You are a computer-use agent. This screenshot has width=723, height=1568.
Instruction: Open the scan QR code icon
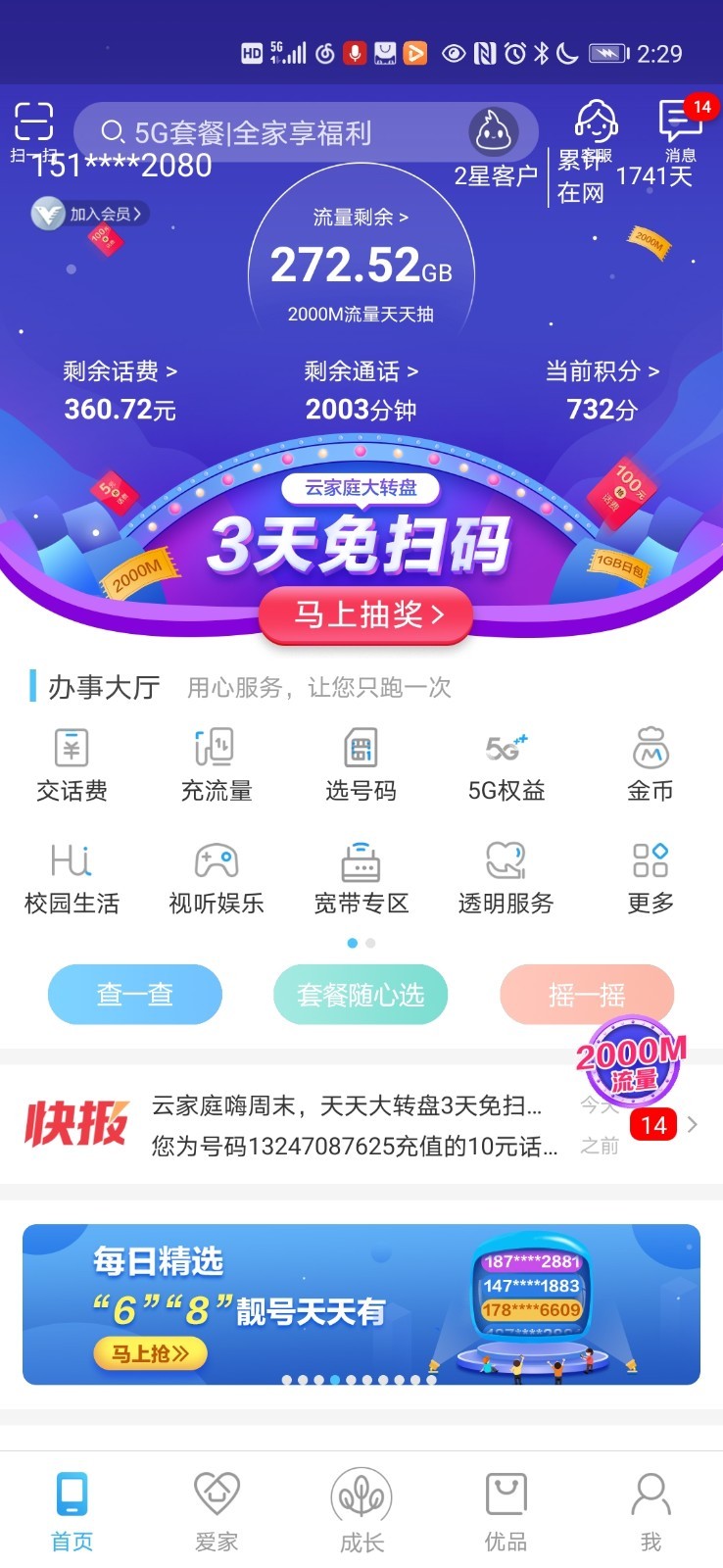pyautogui.click(x=33, y=125)
